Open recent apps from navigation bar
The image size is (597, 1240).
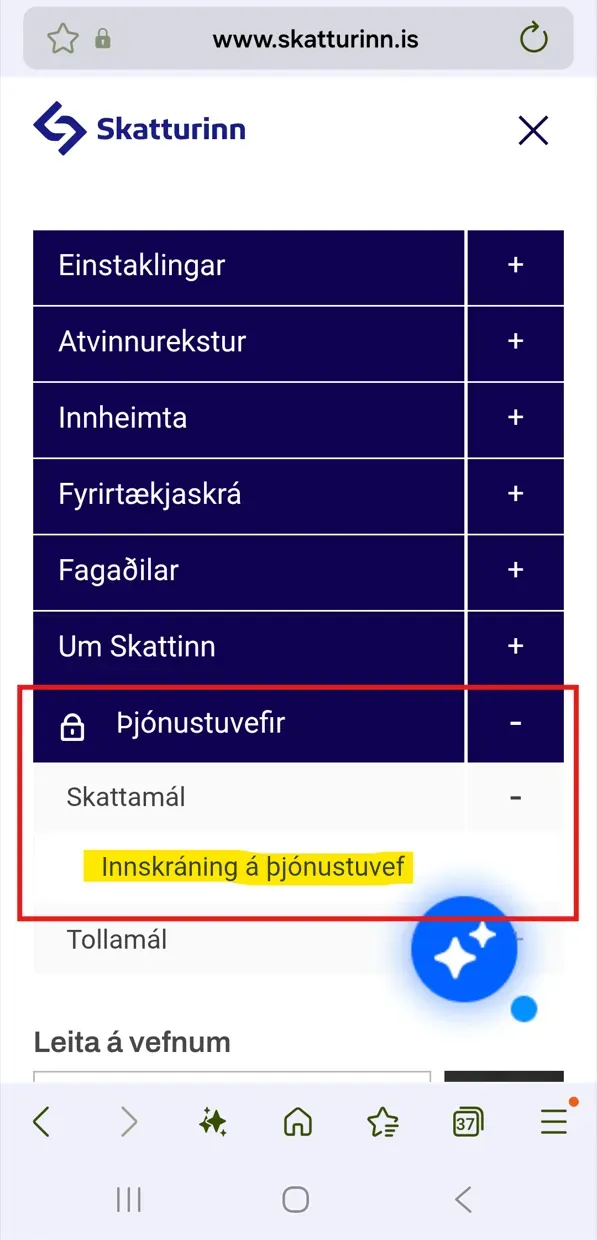(x=129, y=1199)
